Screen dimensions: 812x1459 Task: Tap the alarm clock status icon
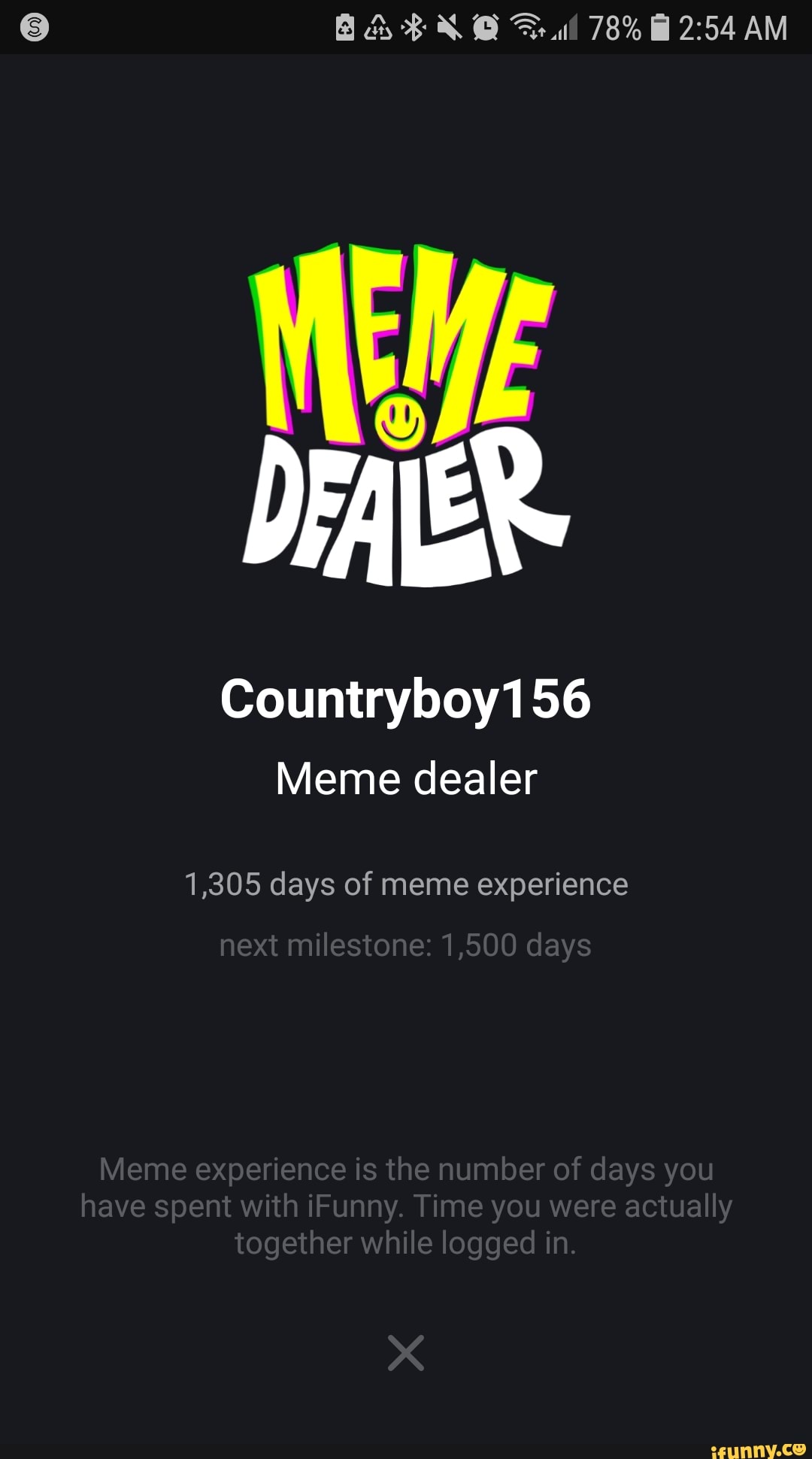[485, 27]
